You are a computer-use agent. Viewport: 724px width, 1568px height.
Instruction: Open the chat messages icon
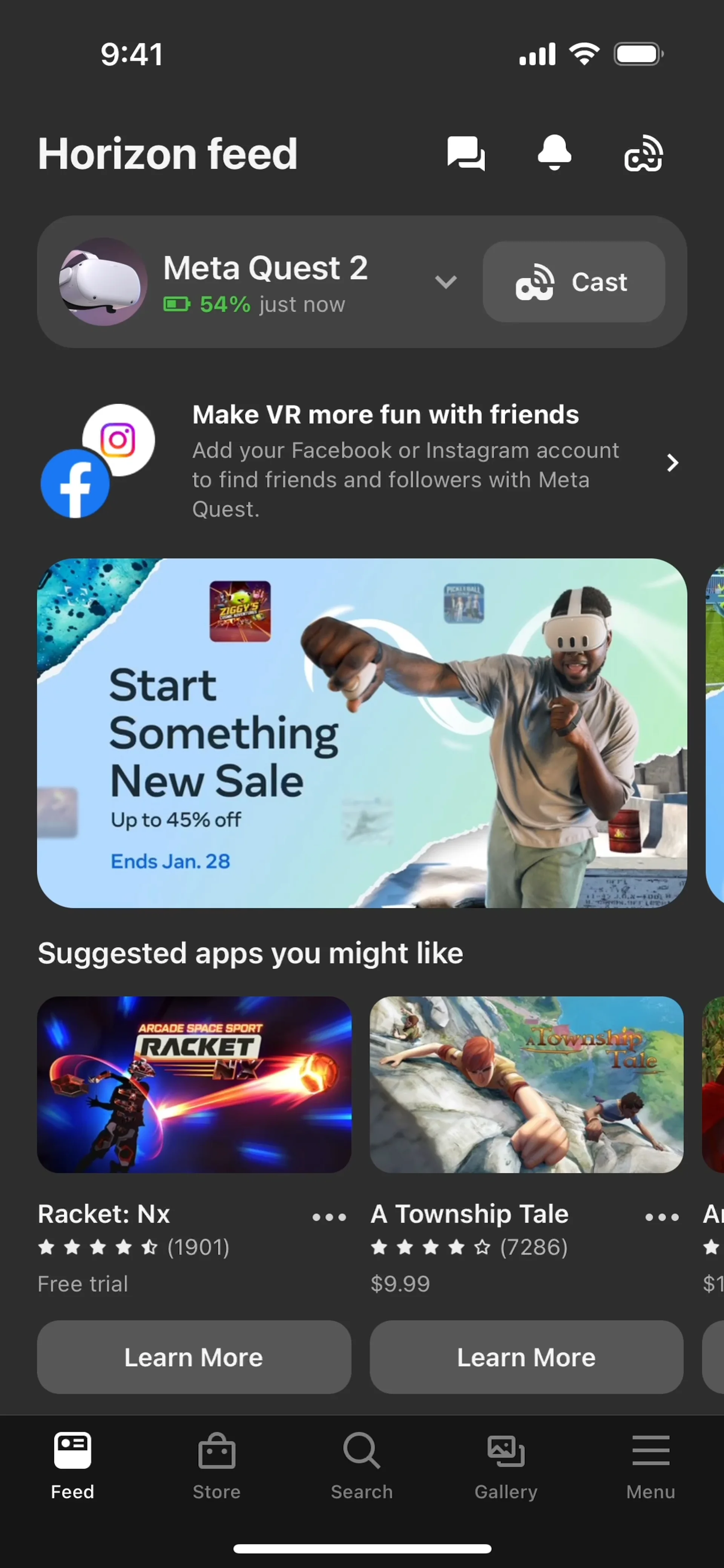[466, 153]
